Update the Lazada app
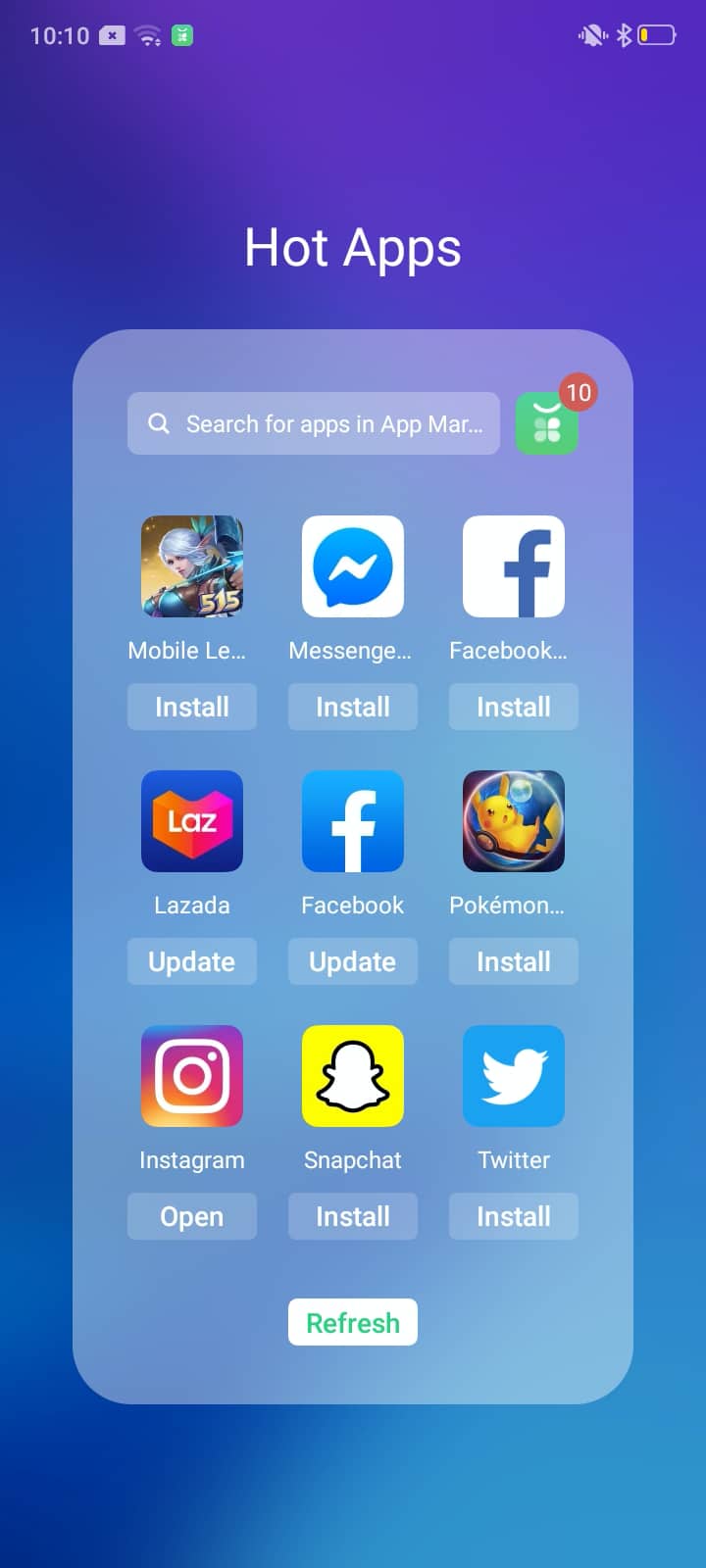Screen dimensions: 706x1568 [x=192, y=961]
